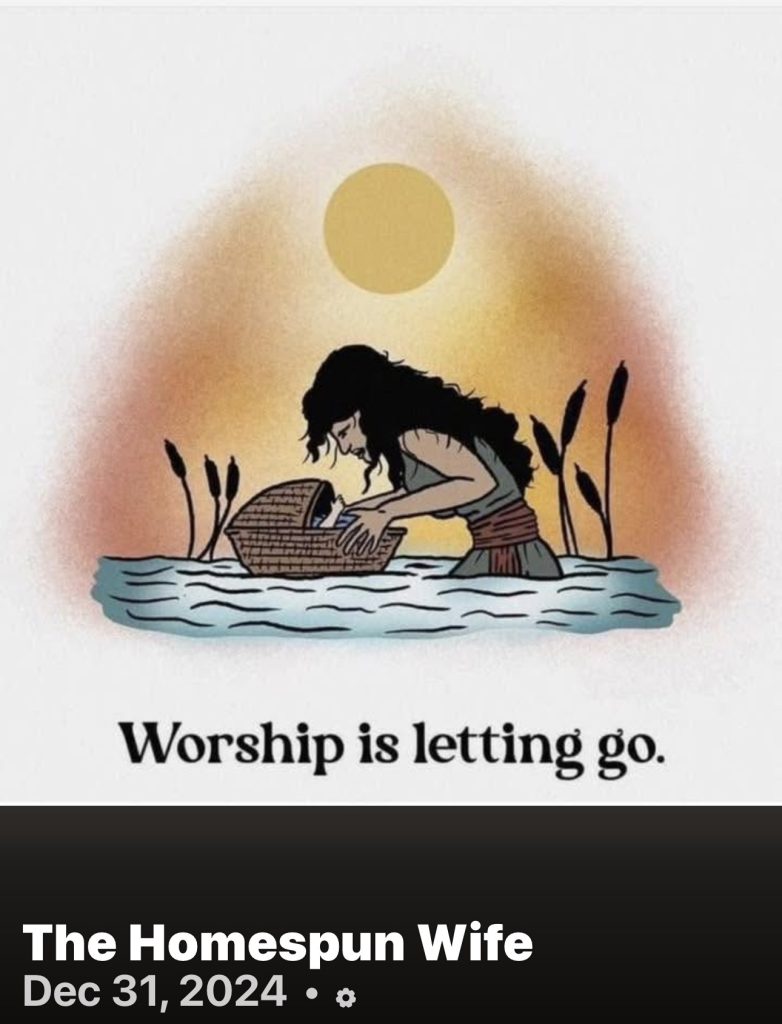Open The Homespun Wife page
Image resolution: width=782 pixels, height=1024 pixels.
click(277, 943)
